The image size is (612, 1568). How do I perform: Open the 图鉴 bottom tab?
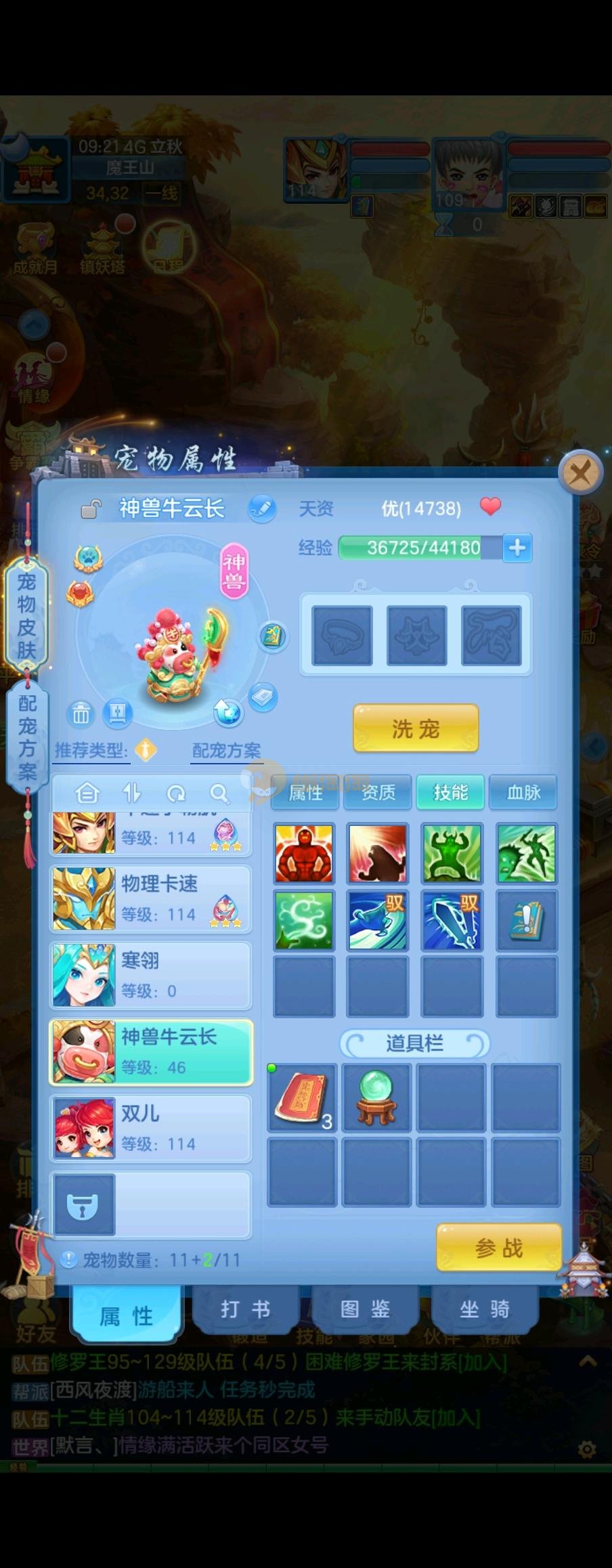(x=365, y=1309)
